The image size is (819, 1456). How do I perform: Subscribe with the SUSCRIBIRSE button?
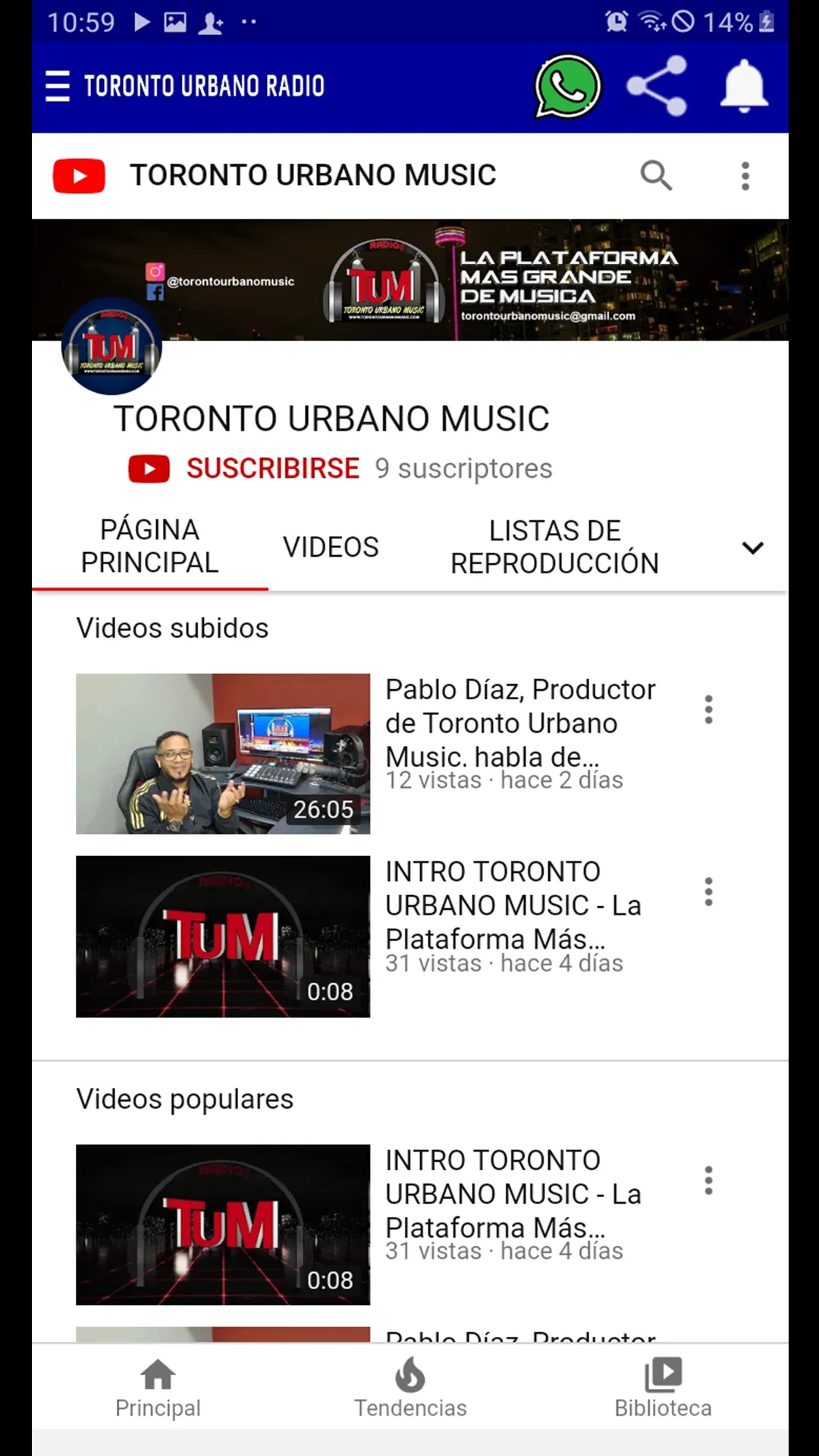pyautogui.click(x=244, y=469)
